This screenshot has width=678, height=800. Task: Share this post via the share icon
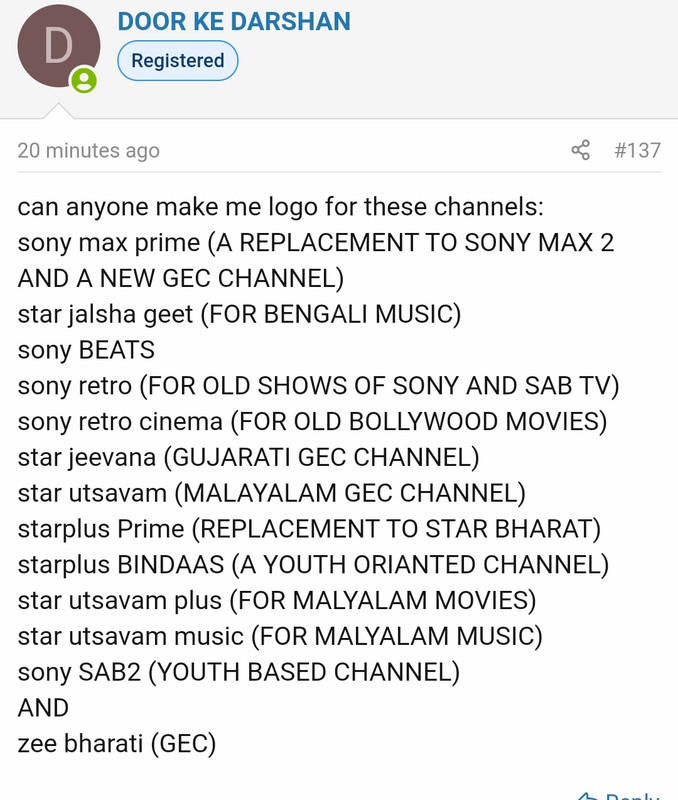click(580, 151)
